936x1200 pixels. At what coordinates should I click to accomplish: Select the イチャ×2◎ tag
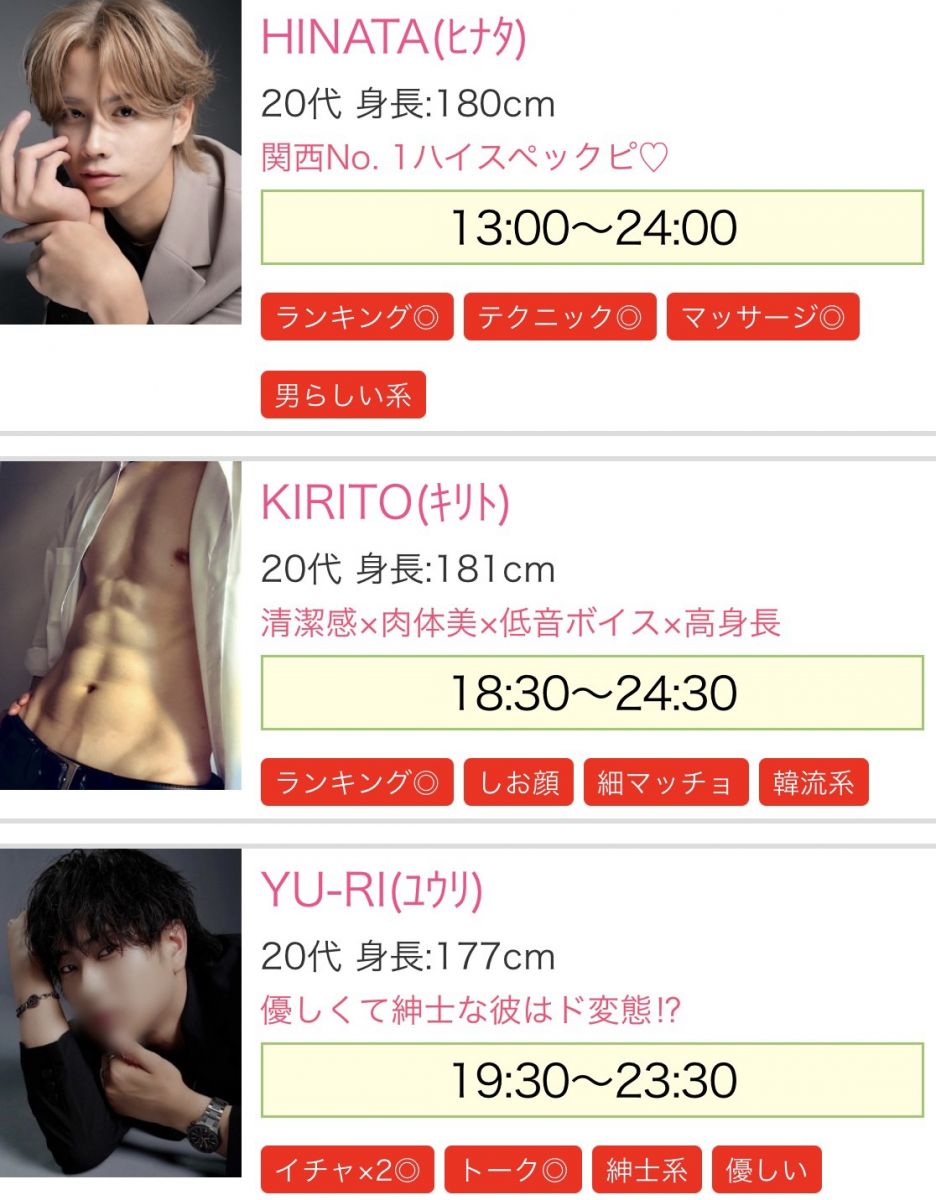(347, 1170)
